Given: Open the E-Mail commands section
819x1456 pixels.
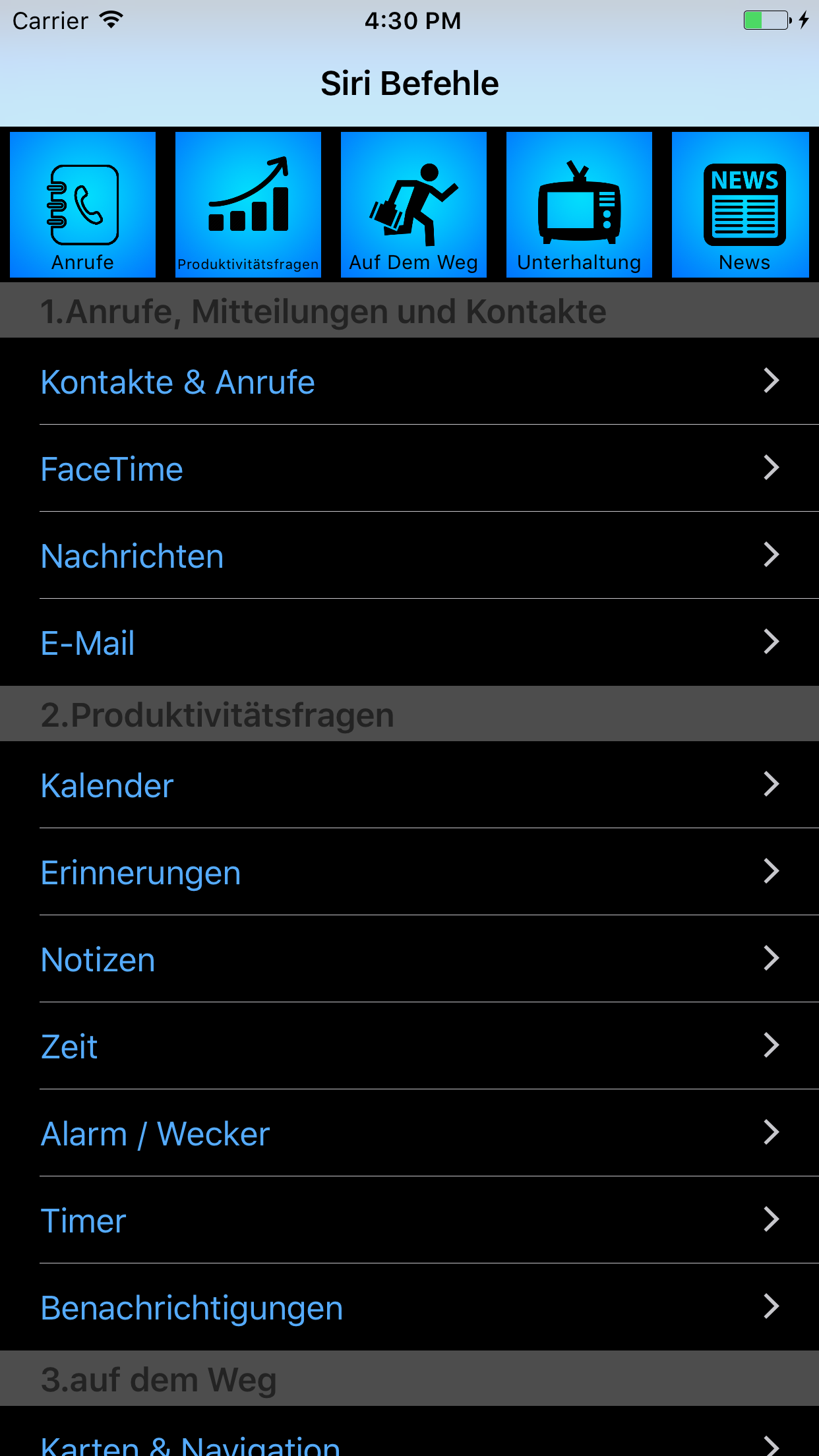Looking at the screenshot, I should tap(409, 642).
